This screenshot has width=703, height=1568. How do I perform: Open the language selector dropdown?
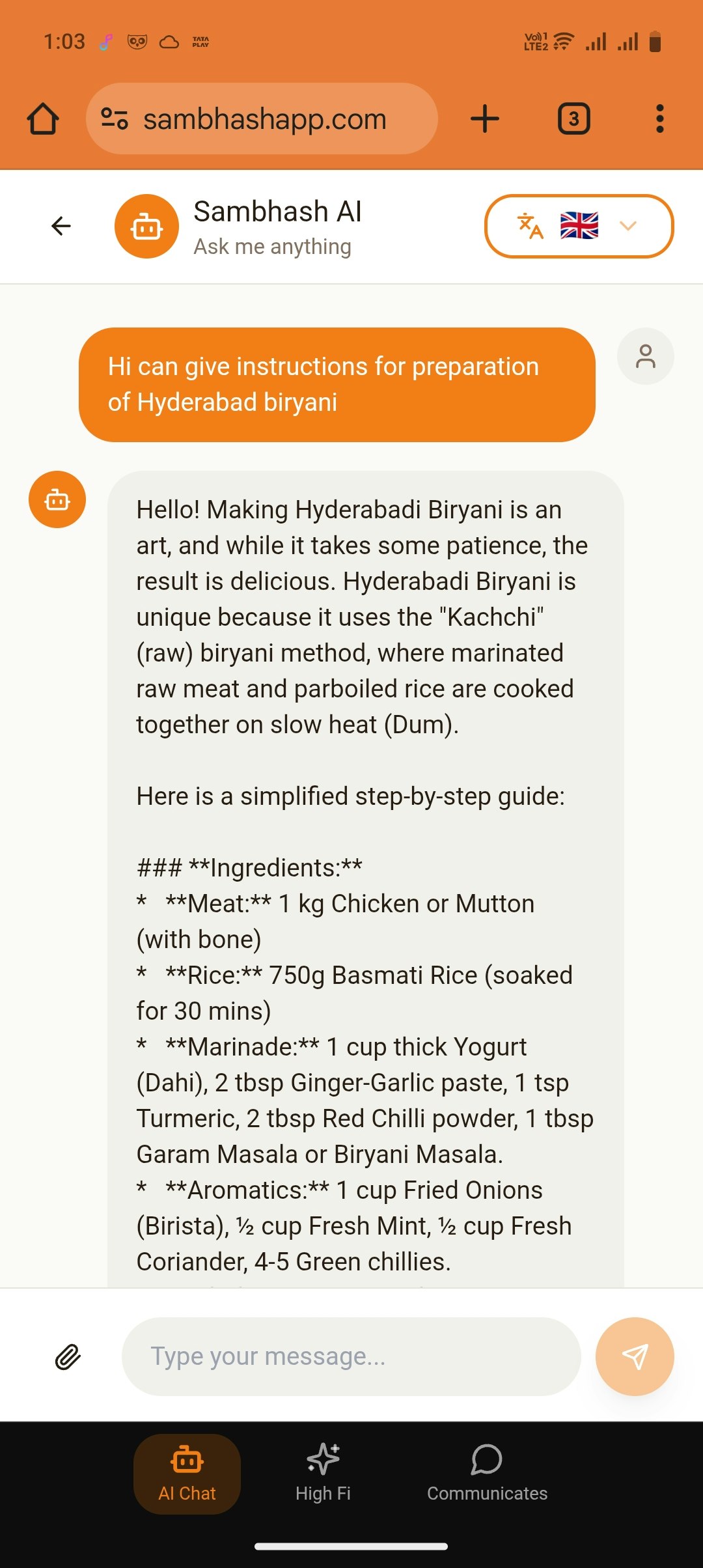pos(579,226)
